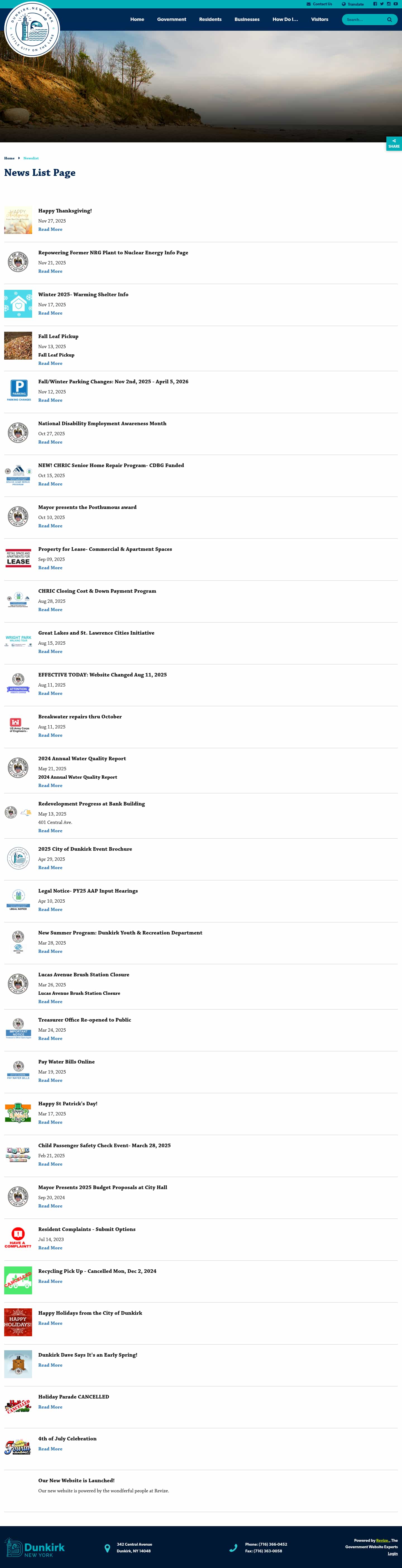402x1568 pixels.
Task: Open the Visitors menu
Action: 319,20
